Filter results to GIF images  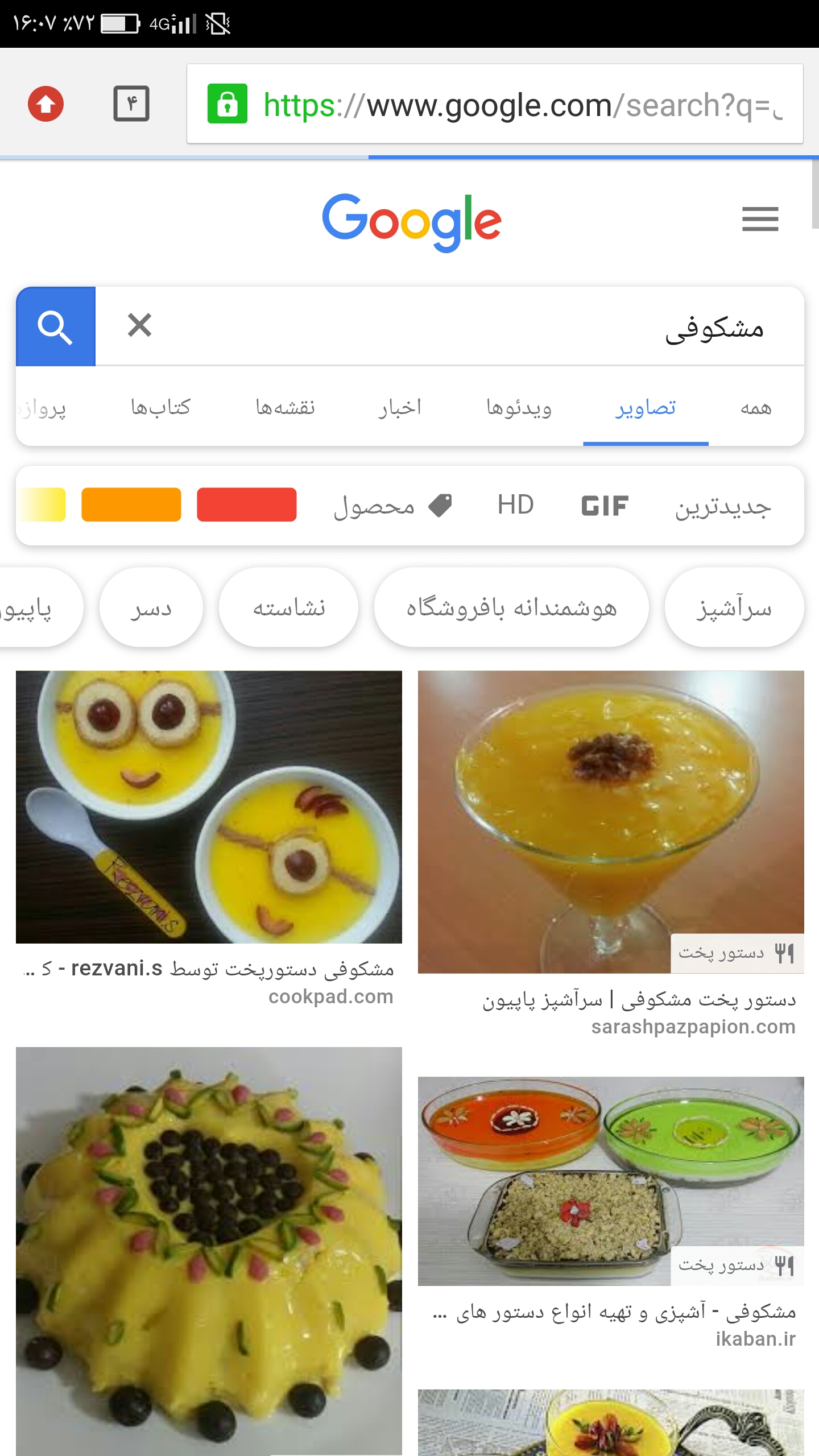(x=605, y=506)
